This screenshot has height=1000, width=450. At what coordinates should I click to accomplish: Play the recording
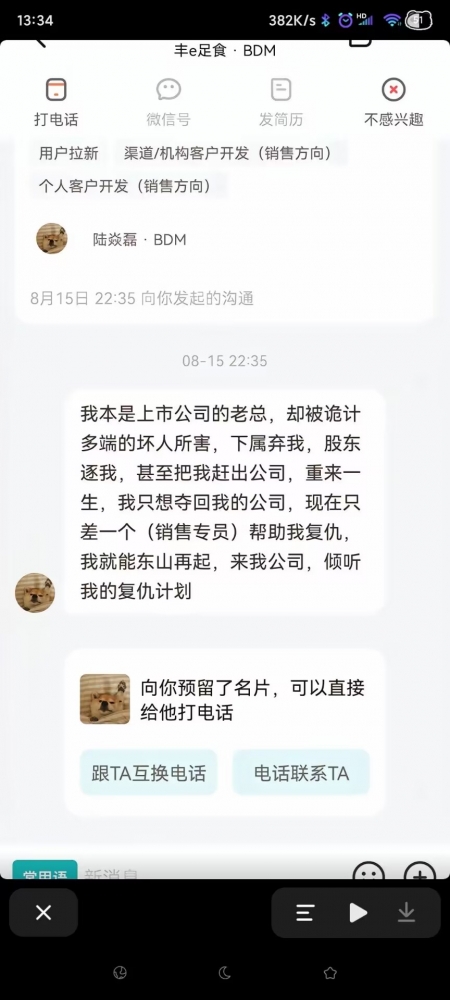click(x=358, y=913)
